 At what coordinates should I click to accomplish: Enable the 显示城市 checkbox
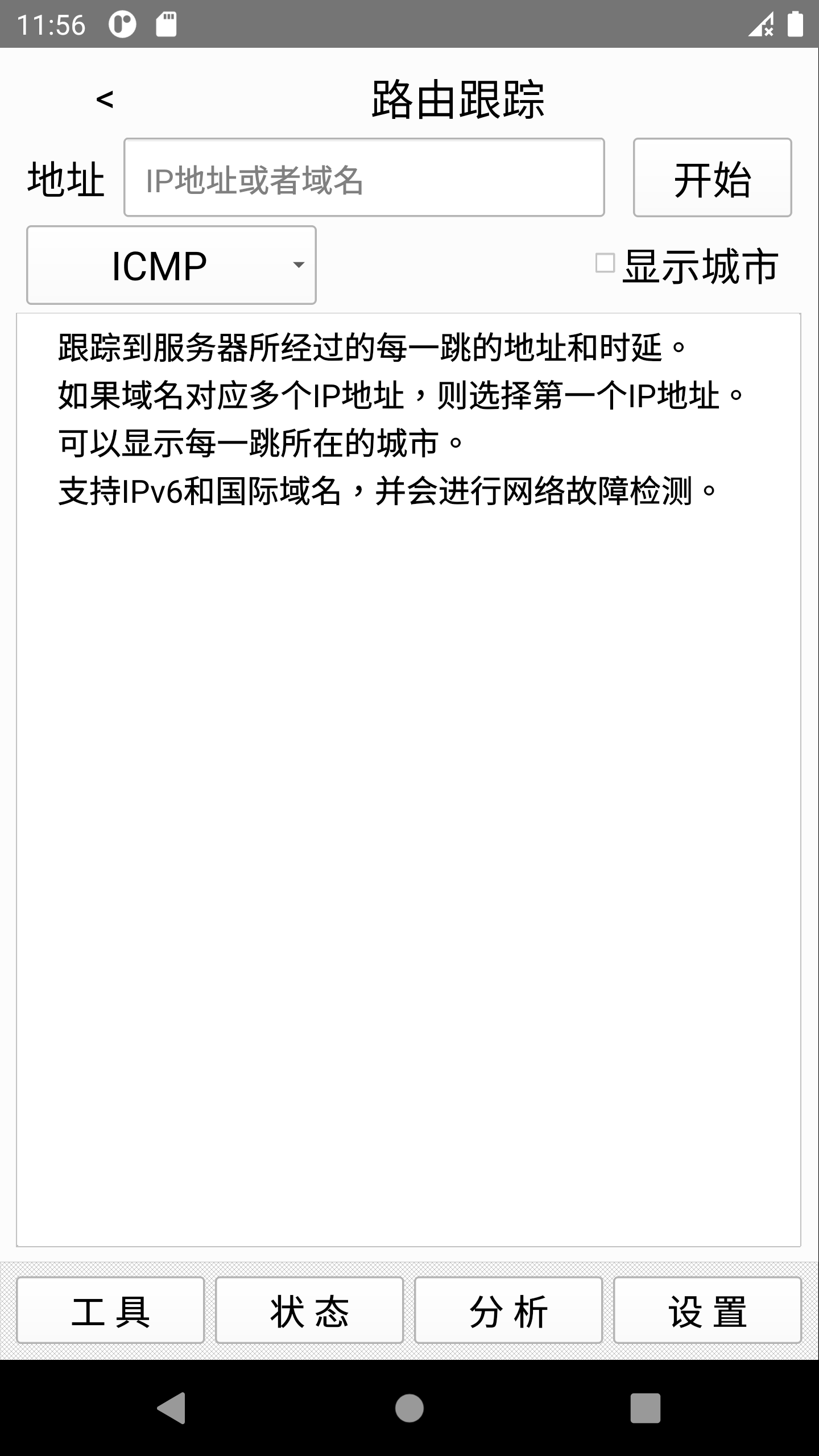pos(605,263)
